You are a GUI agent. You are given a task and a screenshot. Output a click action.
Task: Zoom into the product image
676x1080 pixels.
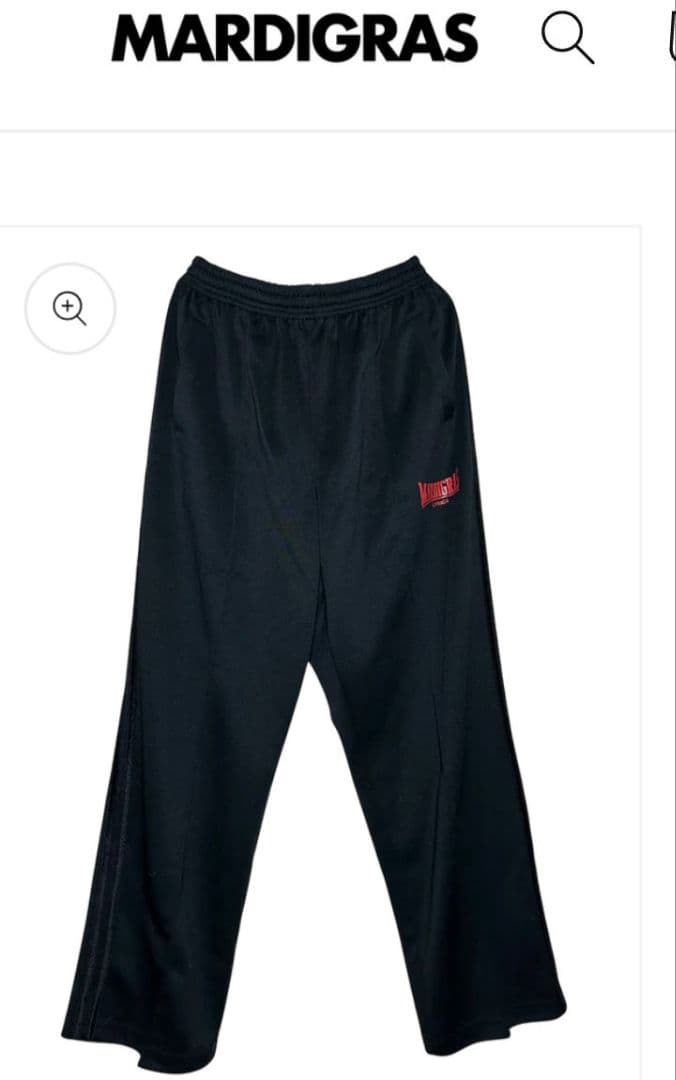[70, 308]
